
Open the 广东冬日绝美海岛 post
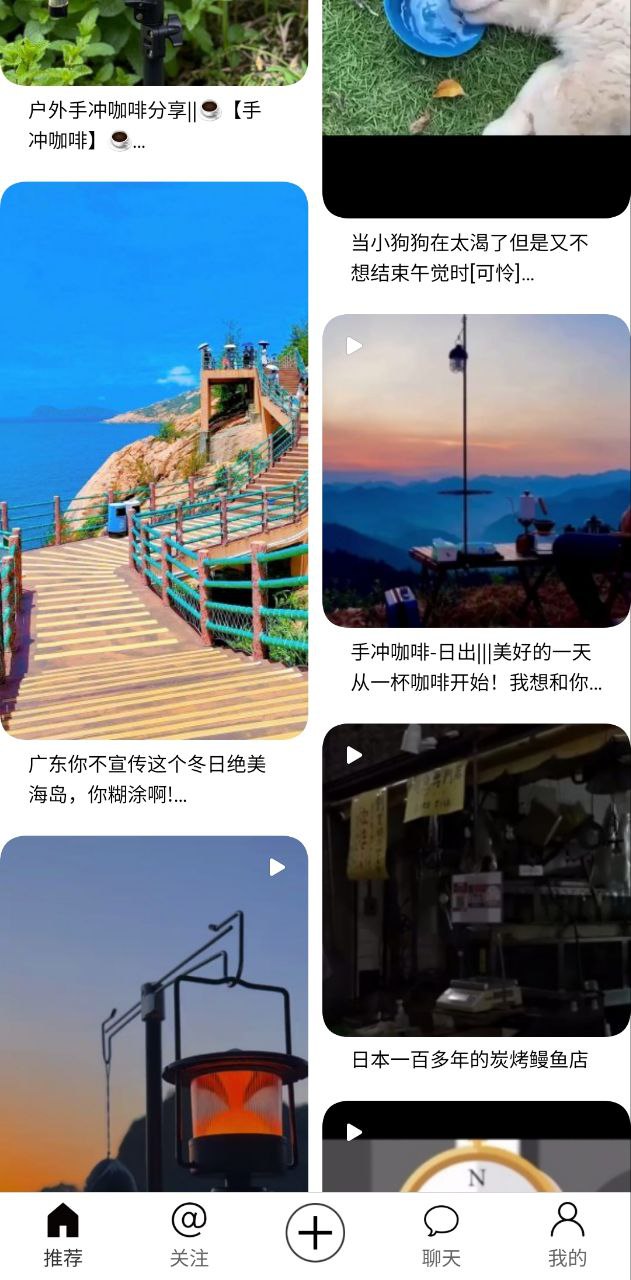click(x=154, y=460)
